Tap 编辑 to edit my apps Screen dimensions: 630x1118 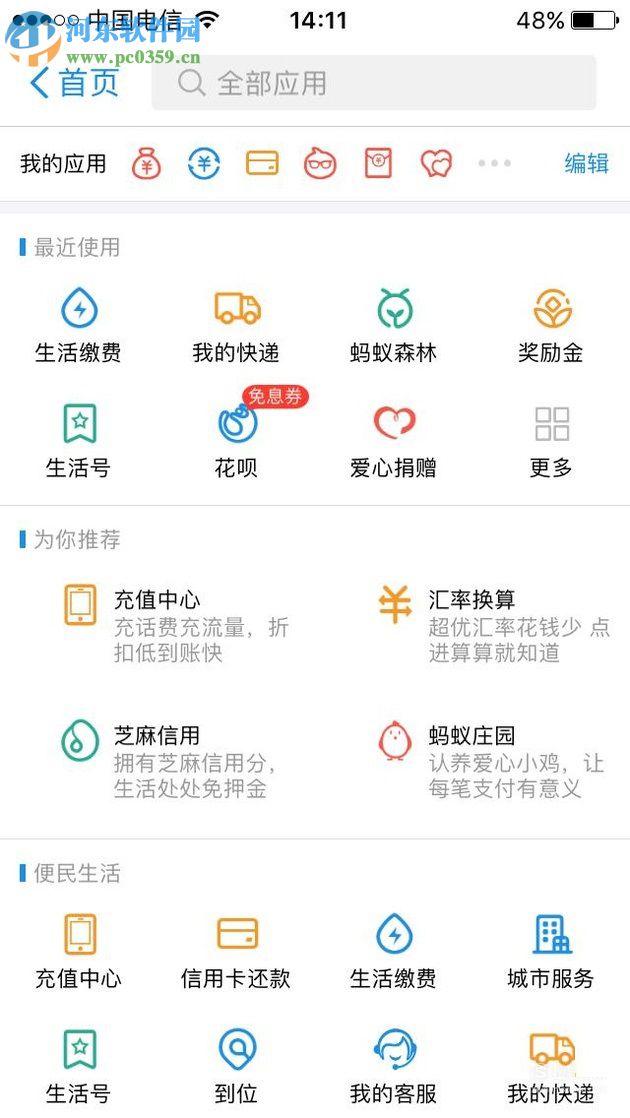click(x=586, y=164)
